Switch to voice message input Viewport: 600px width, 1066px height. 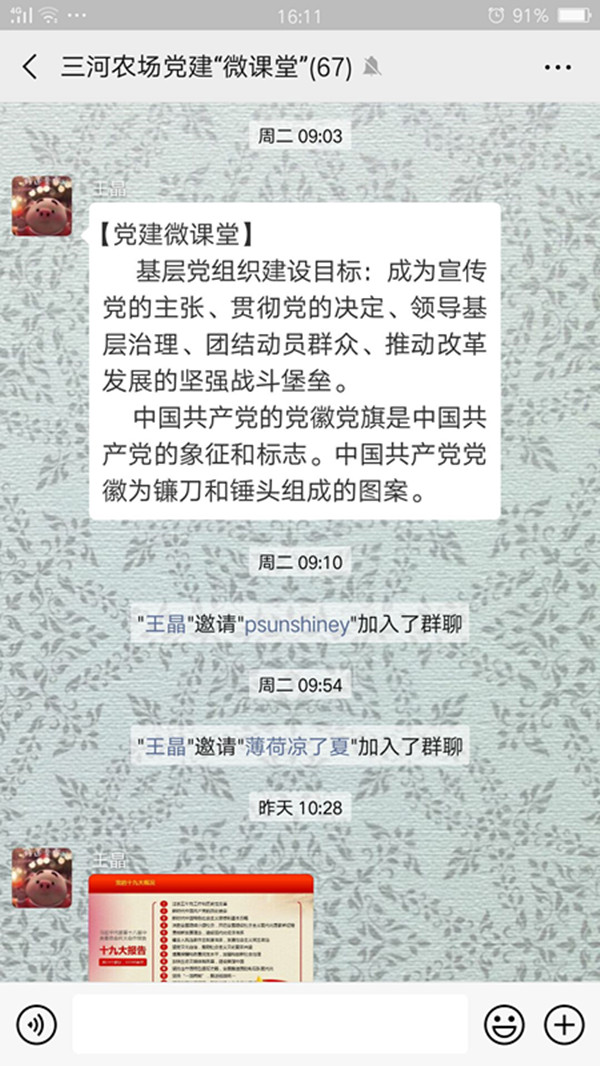coord(37,1025)
